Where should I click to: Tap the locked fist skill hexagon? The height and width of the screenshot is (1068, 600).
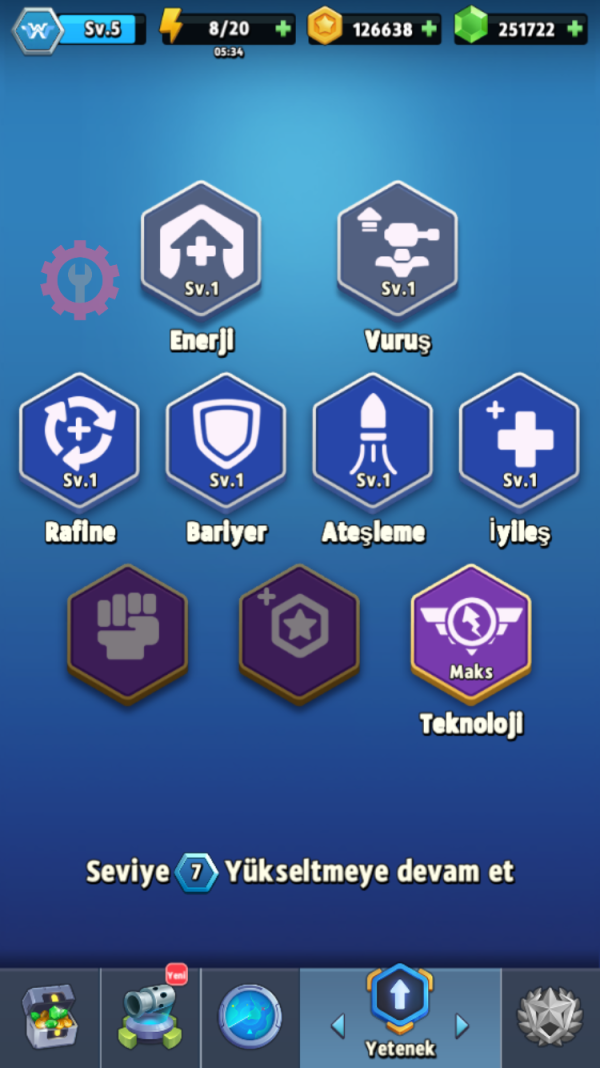tap(127, 632)
